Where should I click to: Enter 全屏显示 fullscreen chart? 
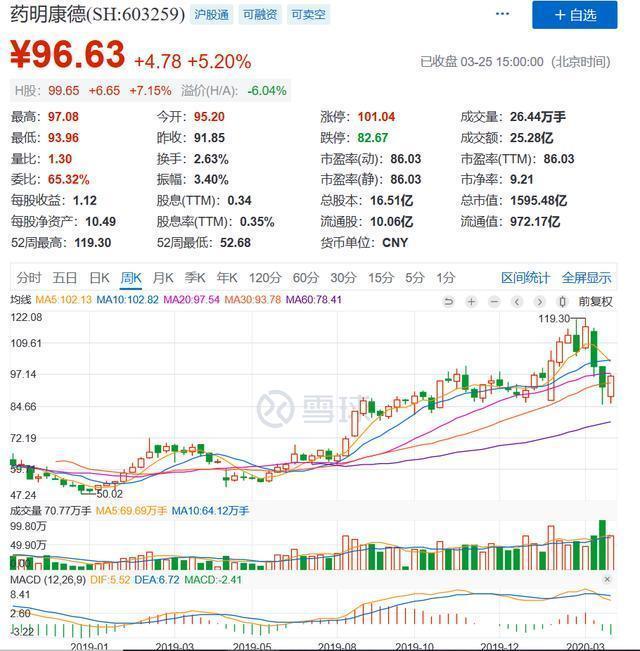tap(586, 278)
